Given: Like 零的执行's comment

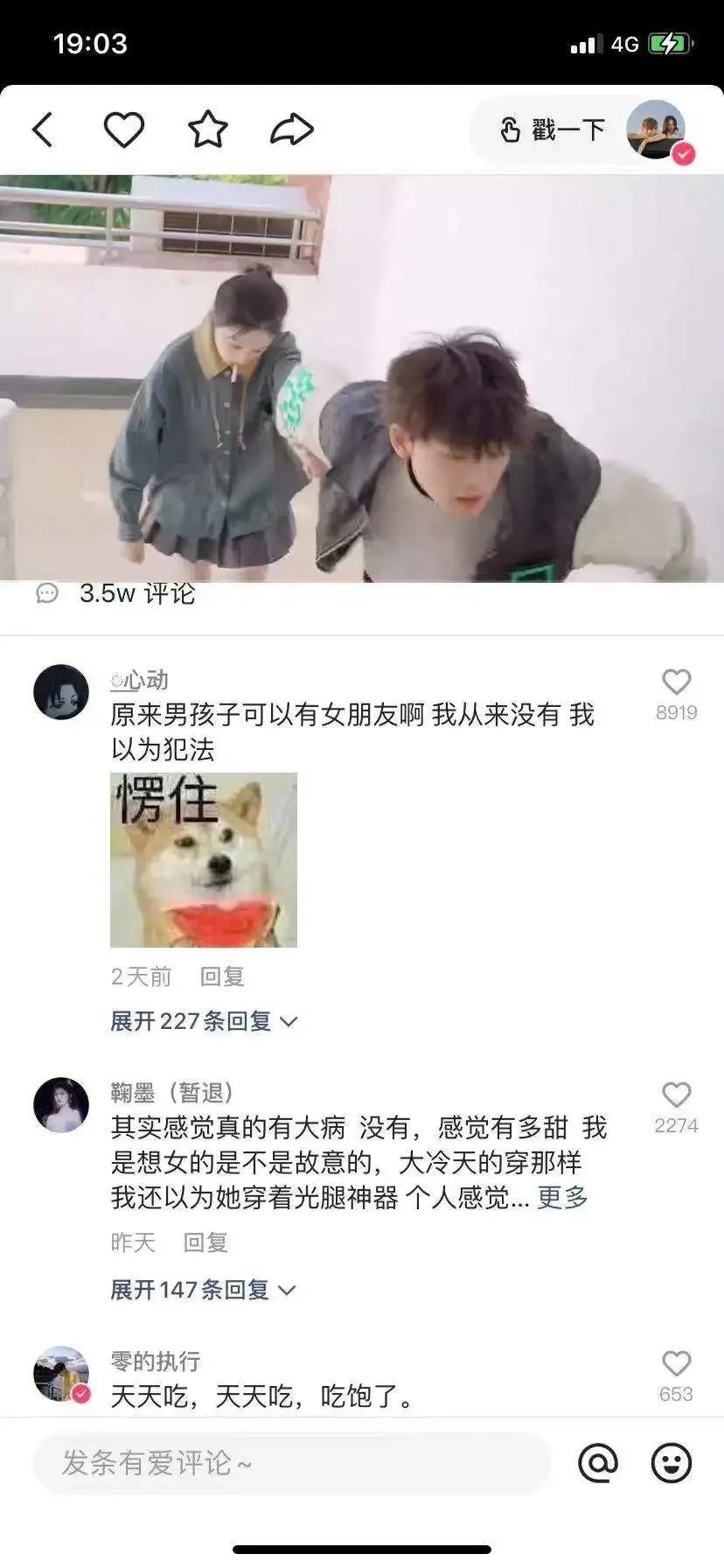Looking at the screenshot, I should coord(676,1364).
